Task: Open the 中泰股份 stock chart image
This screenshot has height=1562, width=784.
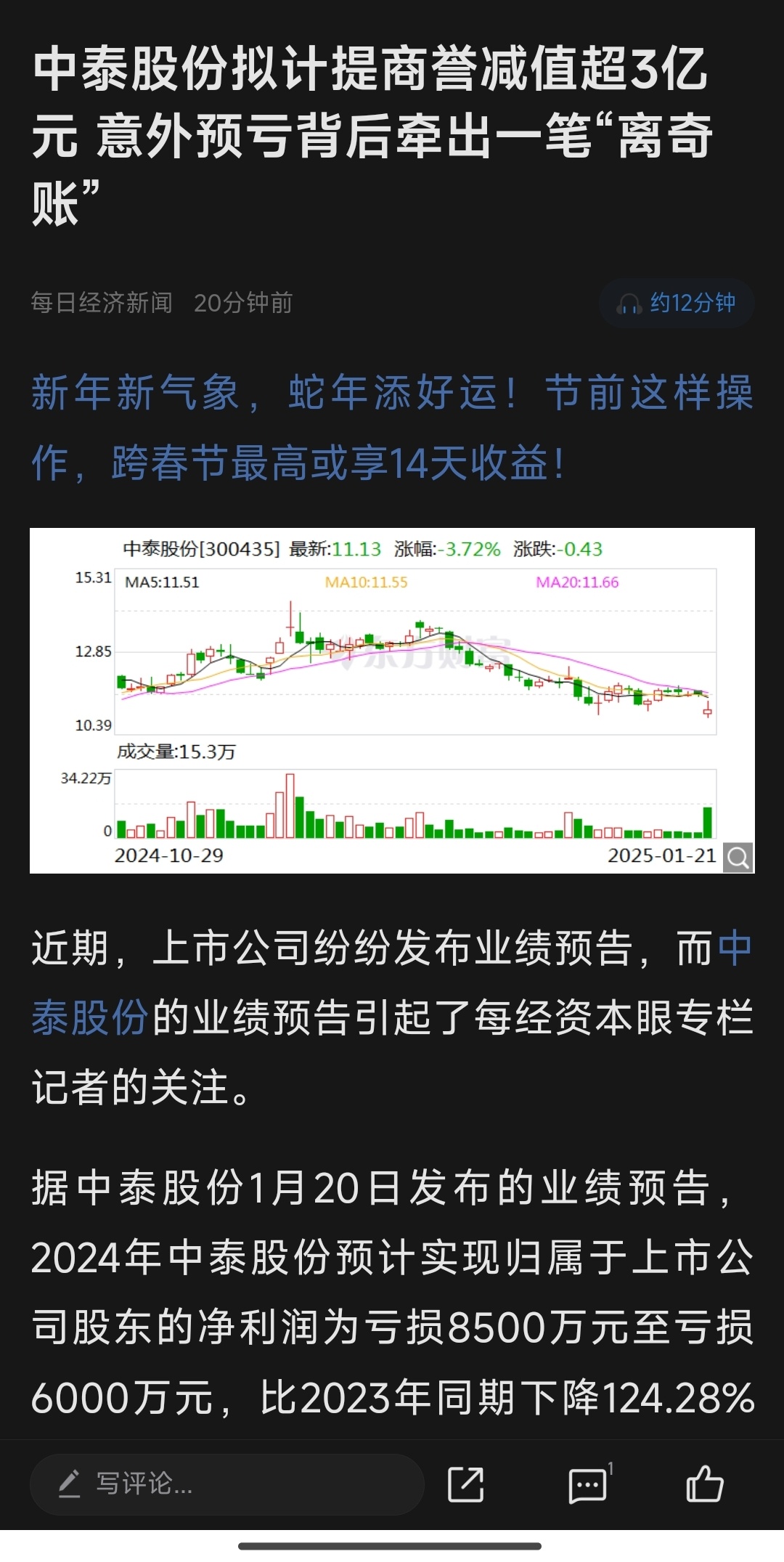Action: coord(392,700)
